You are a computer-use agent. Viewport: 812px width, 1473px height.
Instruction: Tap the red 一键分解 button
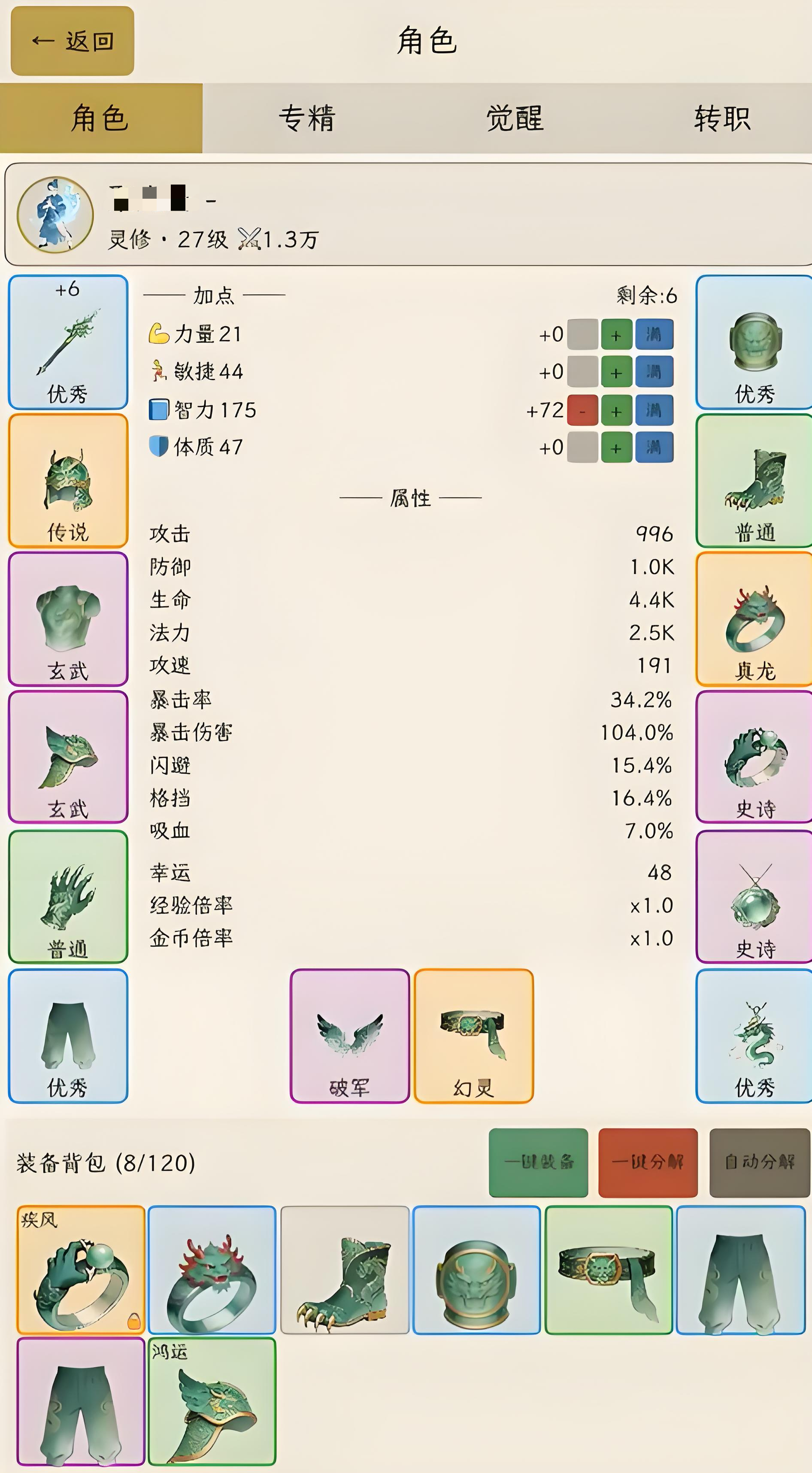[647, 1163]
